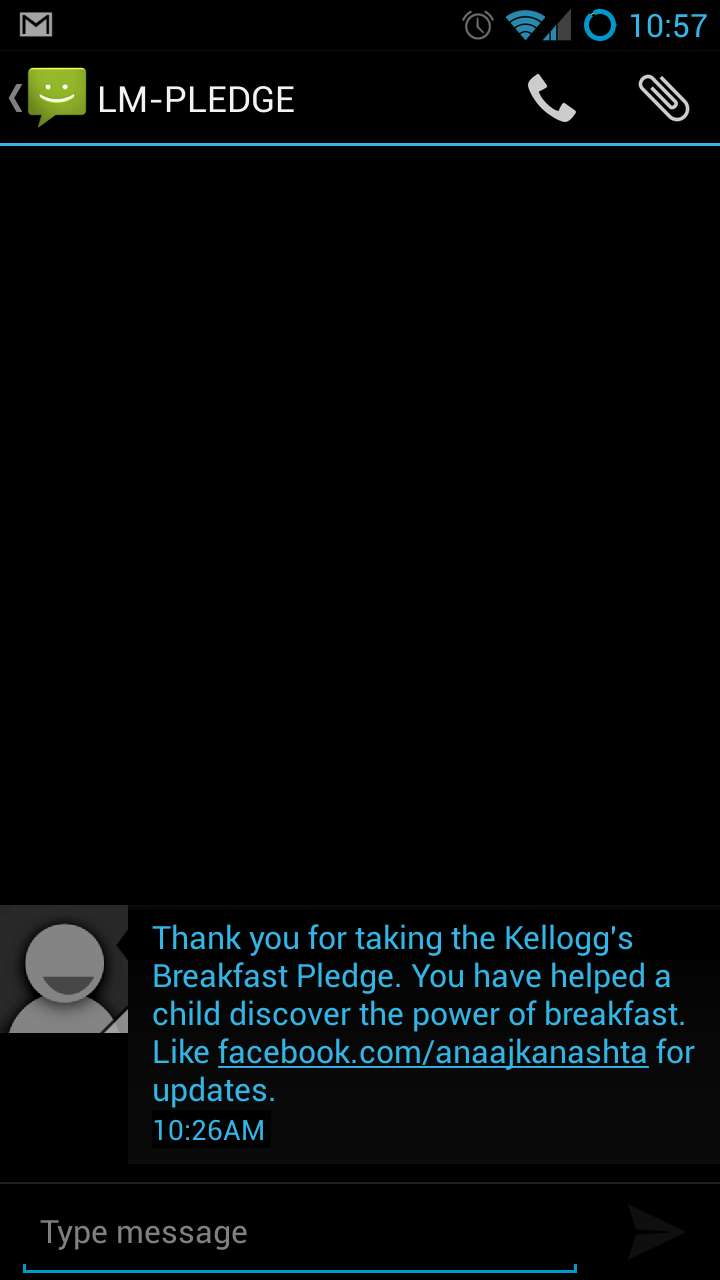This screenshot has height=1280, width=720.
Task: Call LM-PLEDGE with the phone icon
Action: 551,98
